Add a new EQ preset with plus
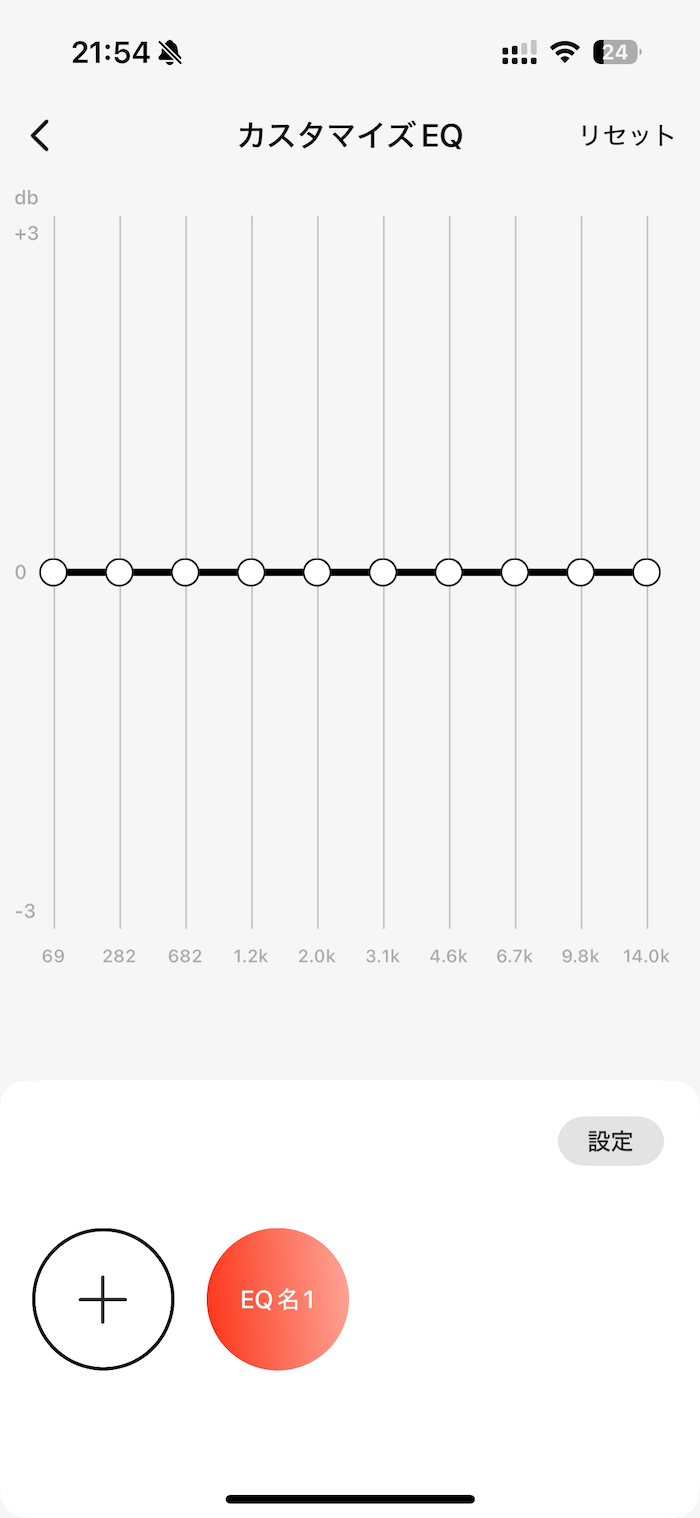This screenshot has height=1518, width=700. [x=103, y=1299]
